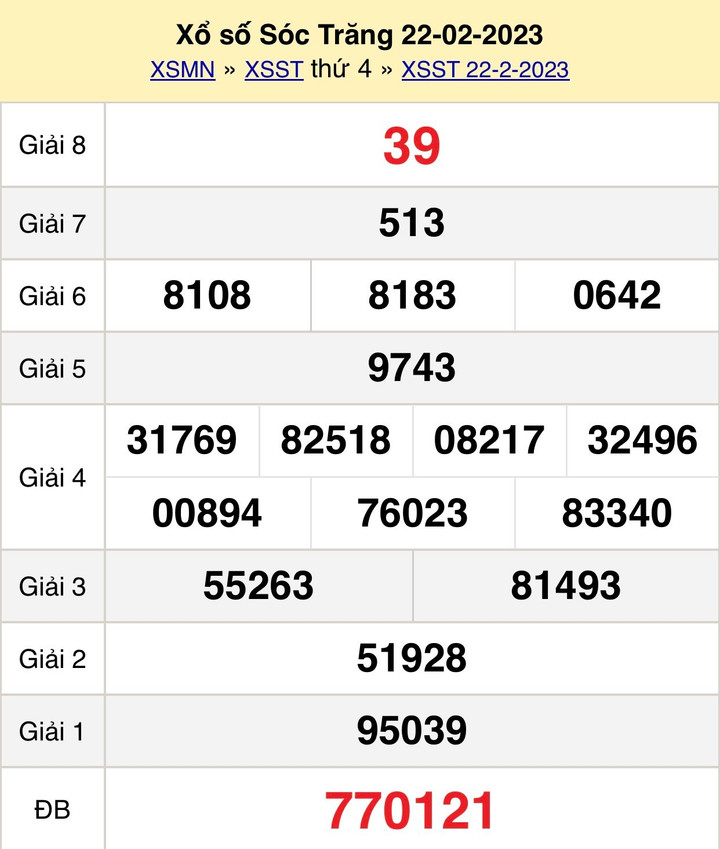Viewport: 720px width, 849px height.
Task: Click the red number 39
Action: [411, 144]
